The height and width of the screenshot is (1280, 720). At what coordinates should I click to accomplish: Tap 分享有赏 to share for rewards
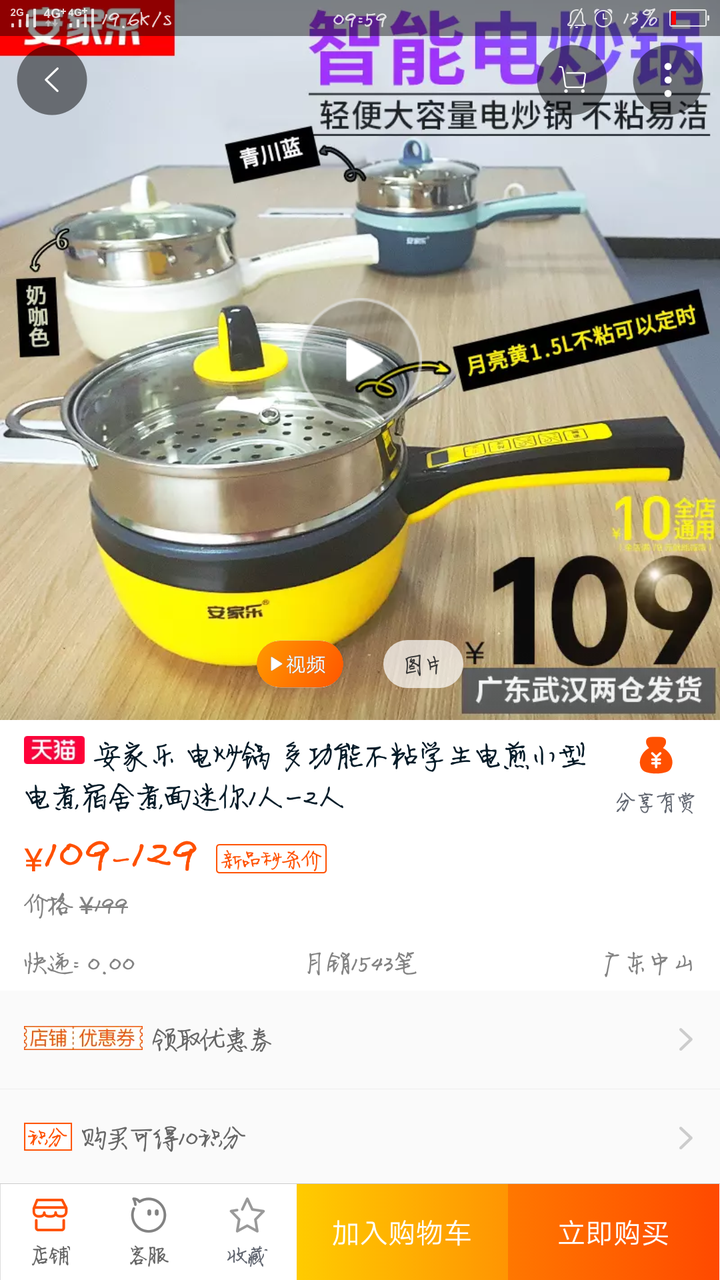tap(655, 775)
